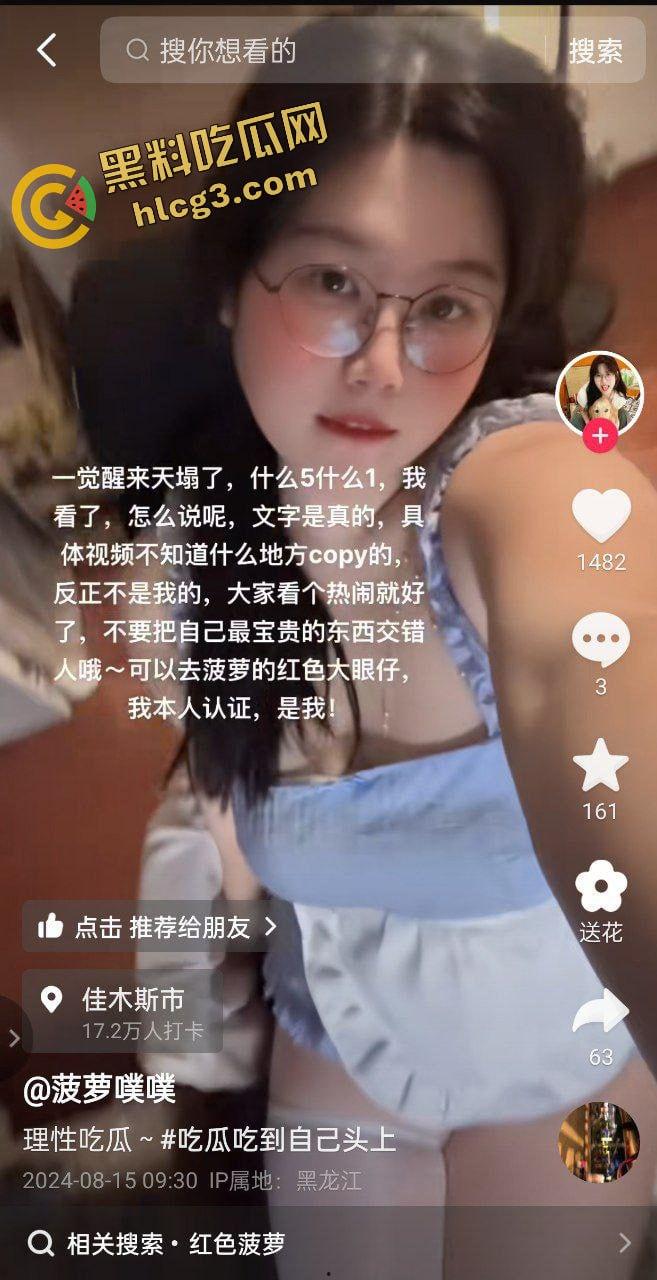Send flowers via 送花
Viewport: 657px width, 1280px height.
[601, 888]
